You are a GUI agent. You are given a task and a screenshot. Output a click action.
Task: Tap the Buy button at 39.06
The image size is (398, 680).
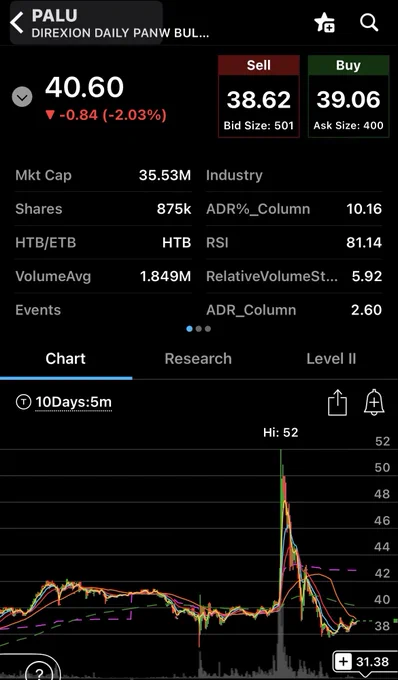pos(348,96)
